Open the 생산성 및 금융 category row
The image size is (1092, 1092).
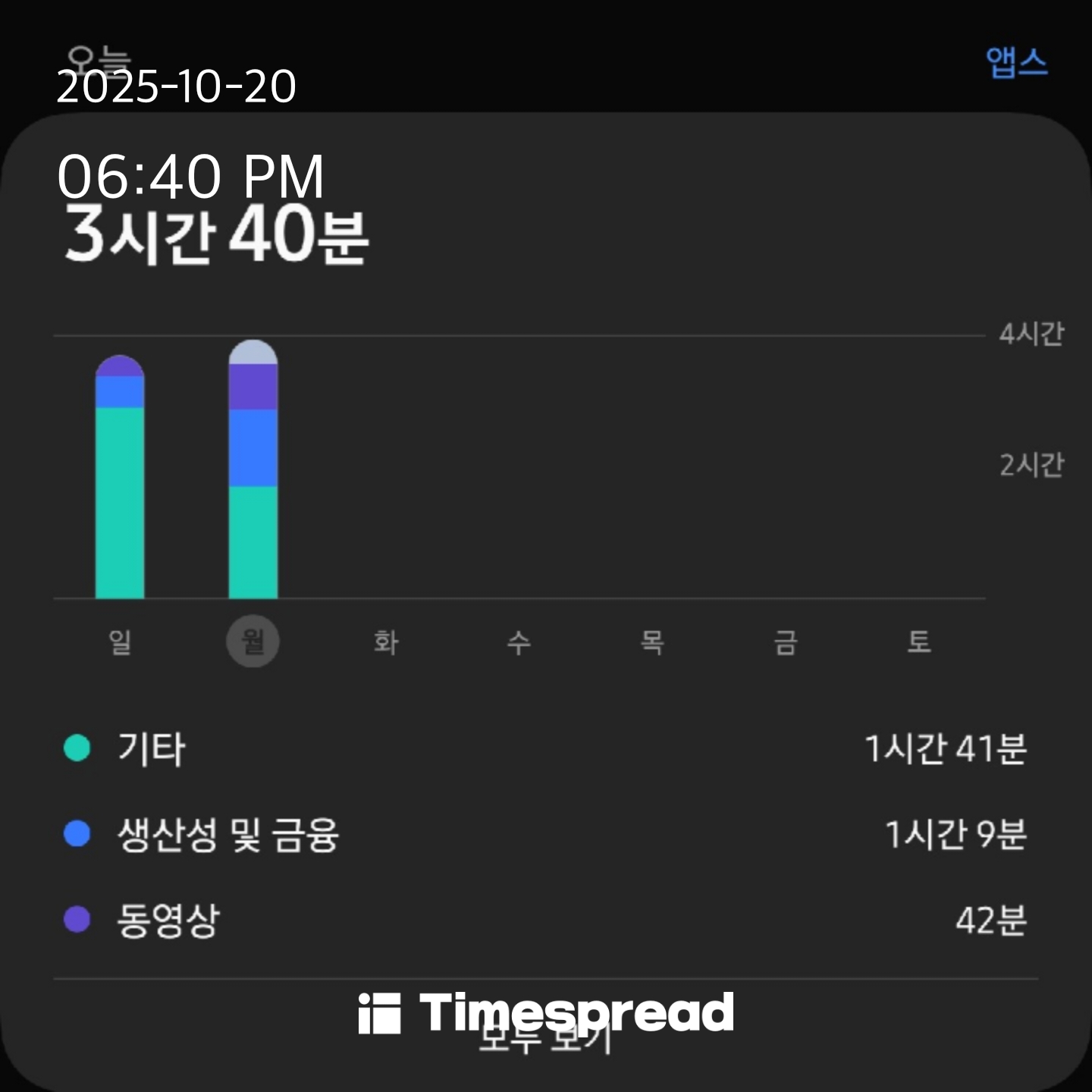pyautogui.click(x=544, y=834)
